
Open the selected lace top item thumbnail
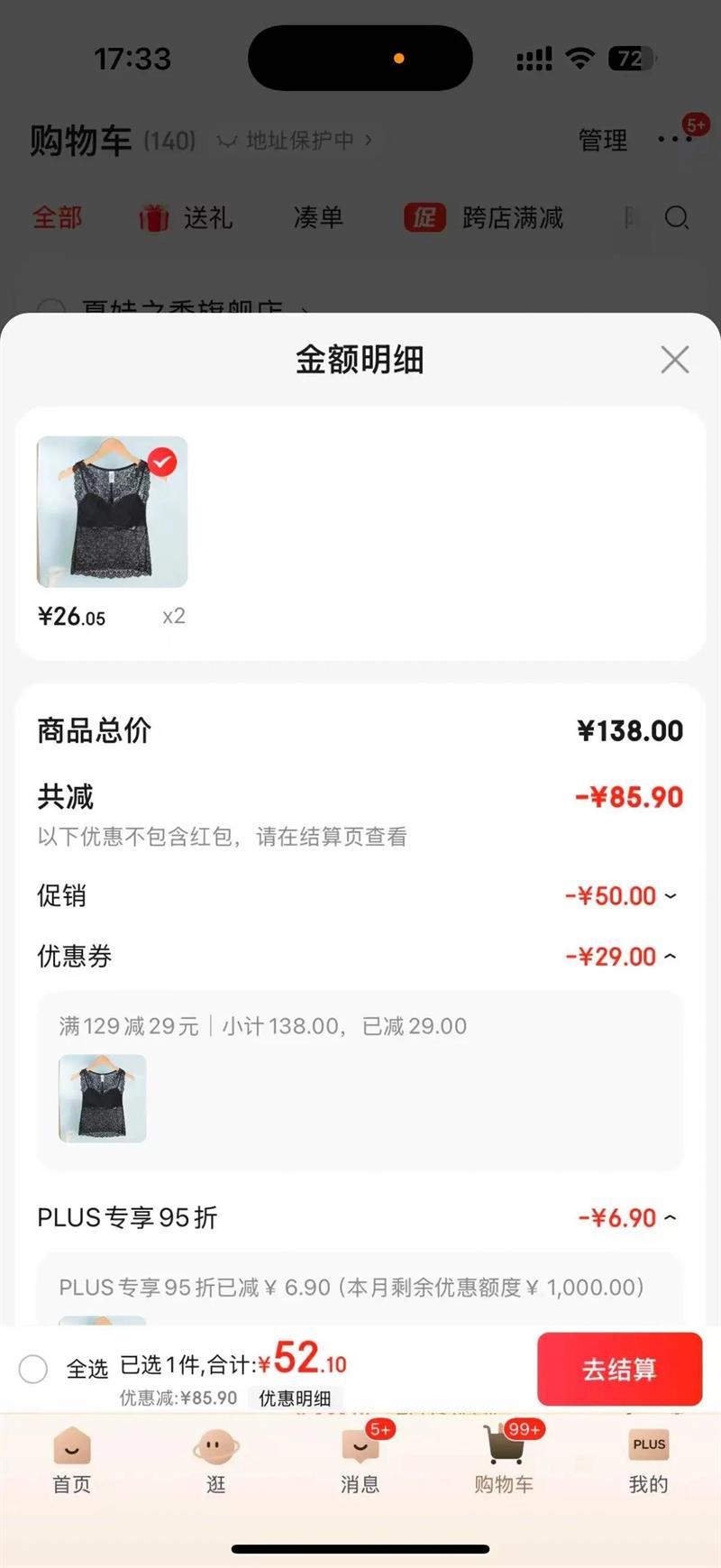click(x=112, y=512)
